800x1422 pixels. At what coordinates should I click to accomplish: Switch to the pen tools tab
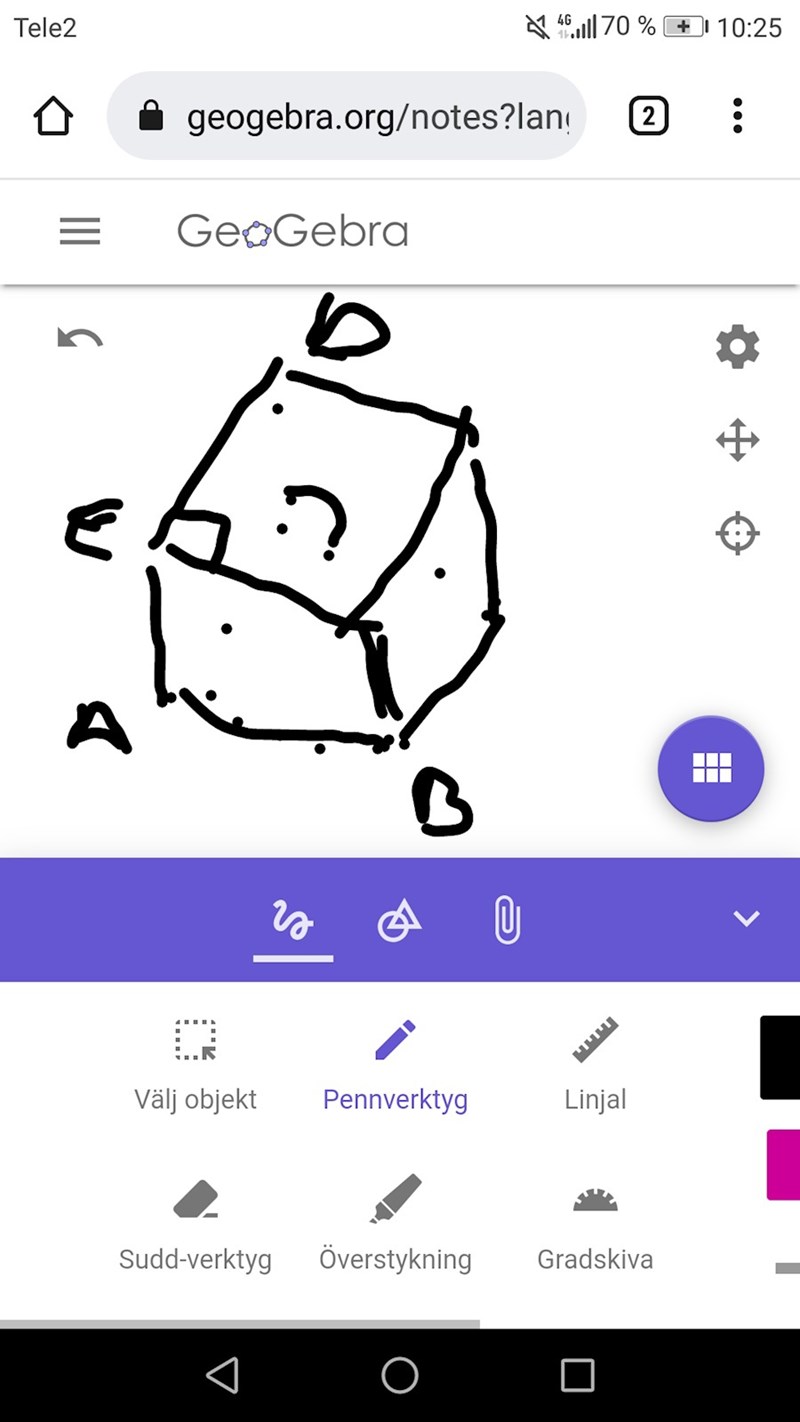point(293,920)
